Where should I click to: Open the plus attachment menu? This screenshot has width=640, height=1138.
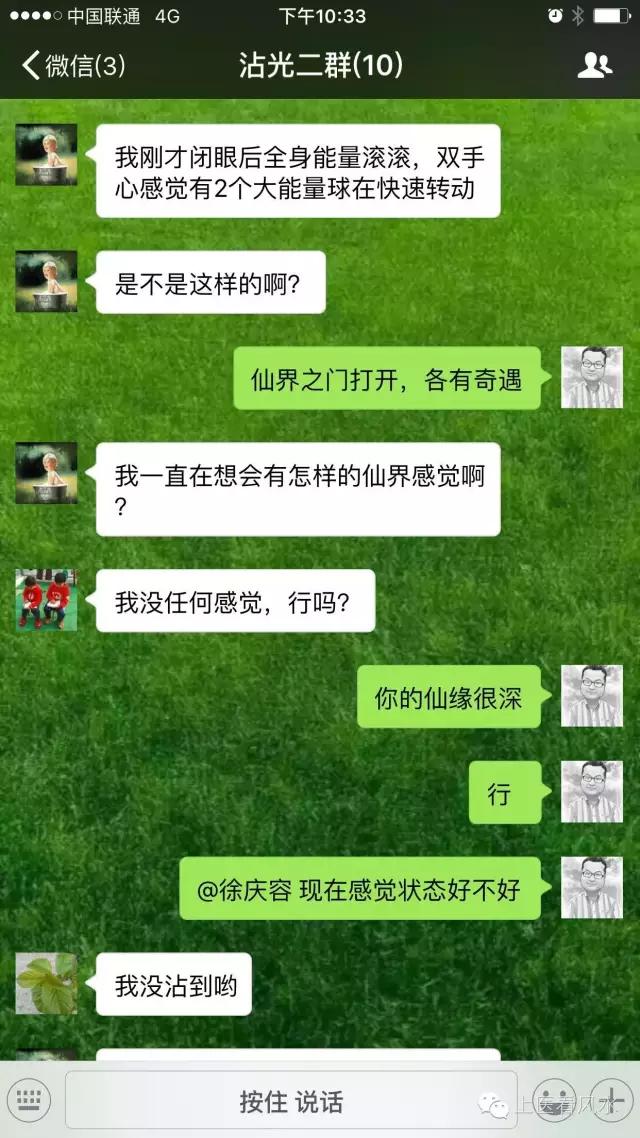point(612,1100)
